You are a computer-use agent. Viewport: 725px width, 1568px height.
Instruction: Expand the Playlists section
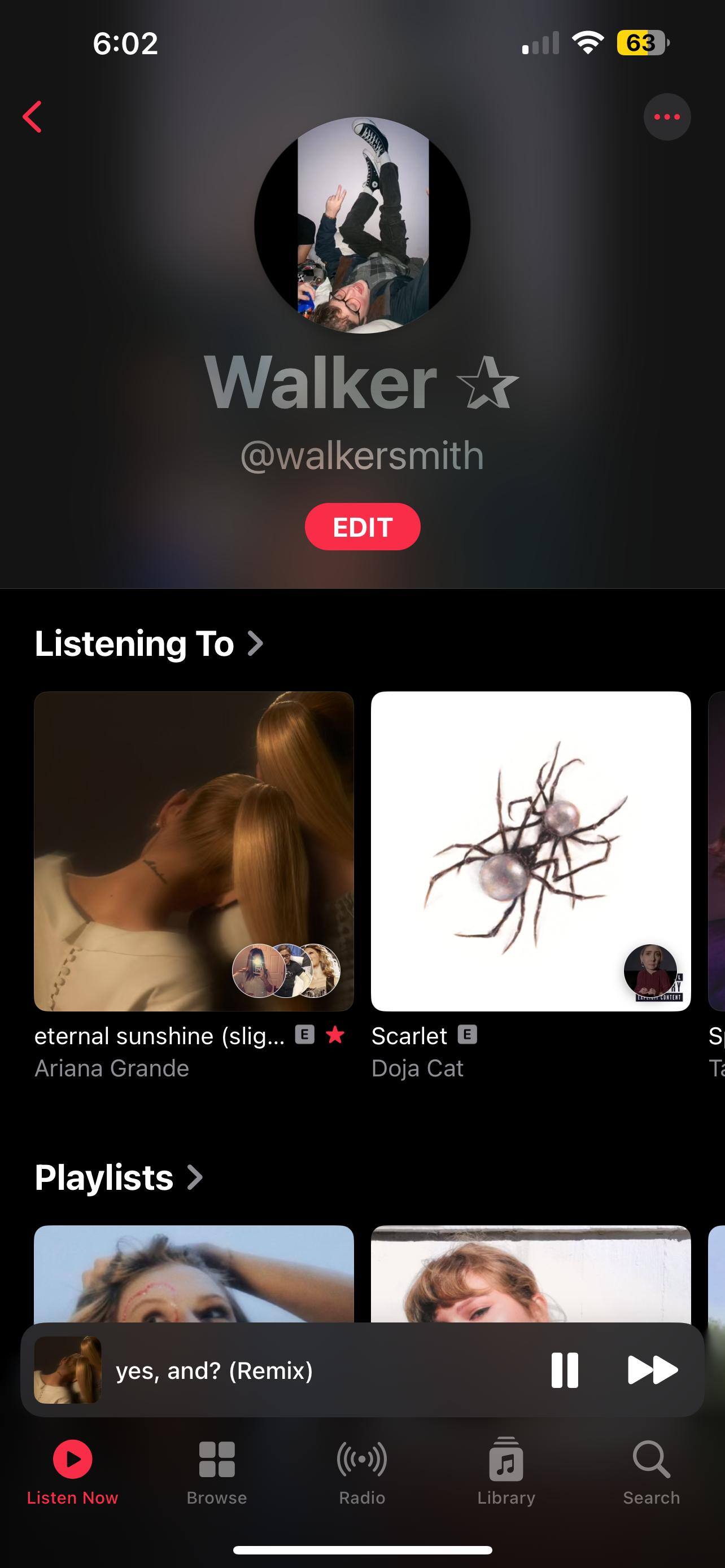point(118,1177)
